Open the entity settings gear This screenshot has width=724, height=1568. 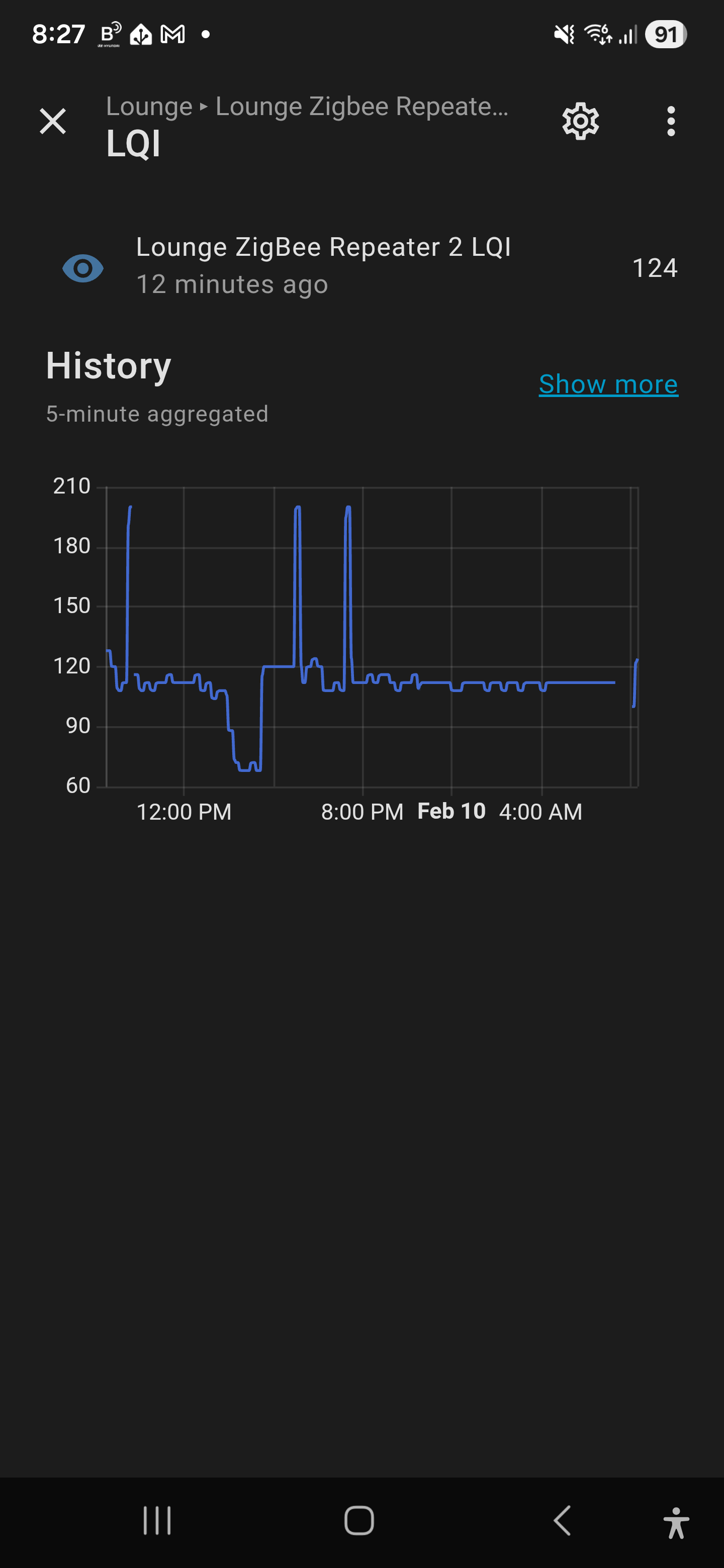[580, 121]
